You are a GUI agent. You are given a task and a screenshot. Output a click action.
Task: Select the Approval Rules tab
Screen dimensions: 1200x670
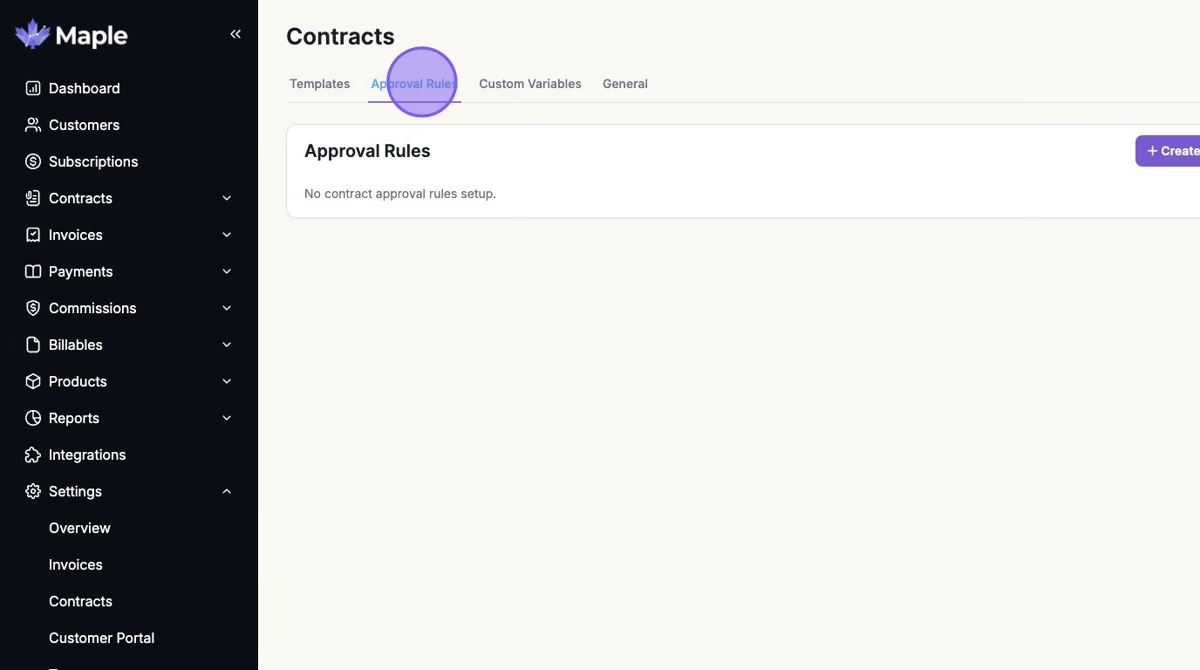click(x=413, y=84)
